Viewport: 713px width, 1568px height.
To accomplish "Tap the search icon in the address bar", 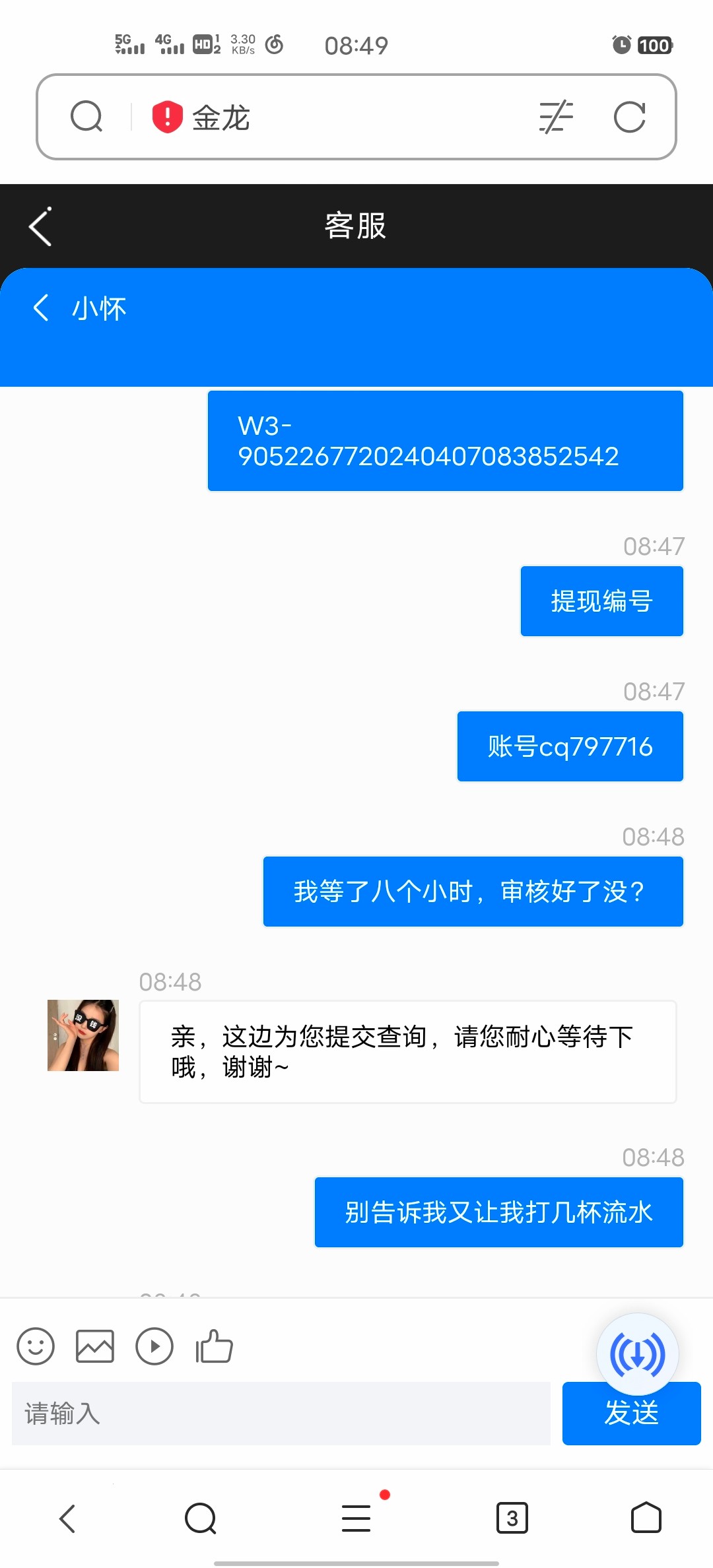I will (x=86, y=117).
